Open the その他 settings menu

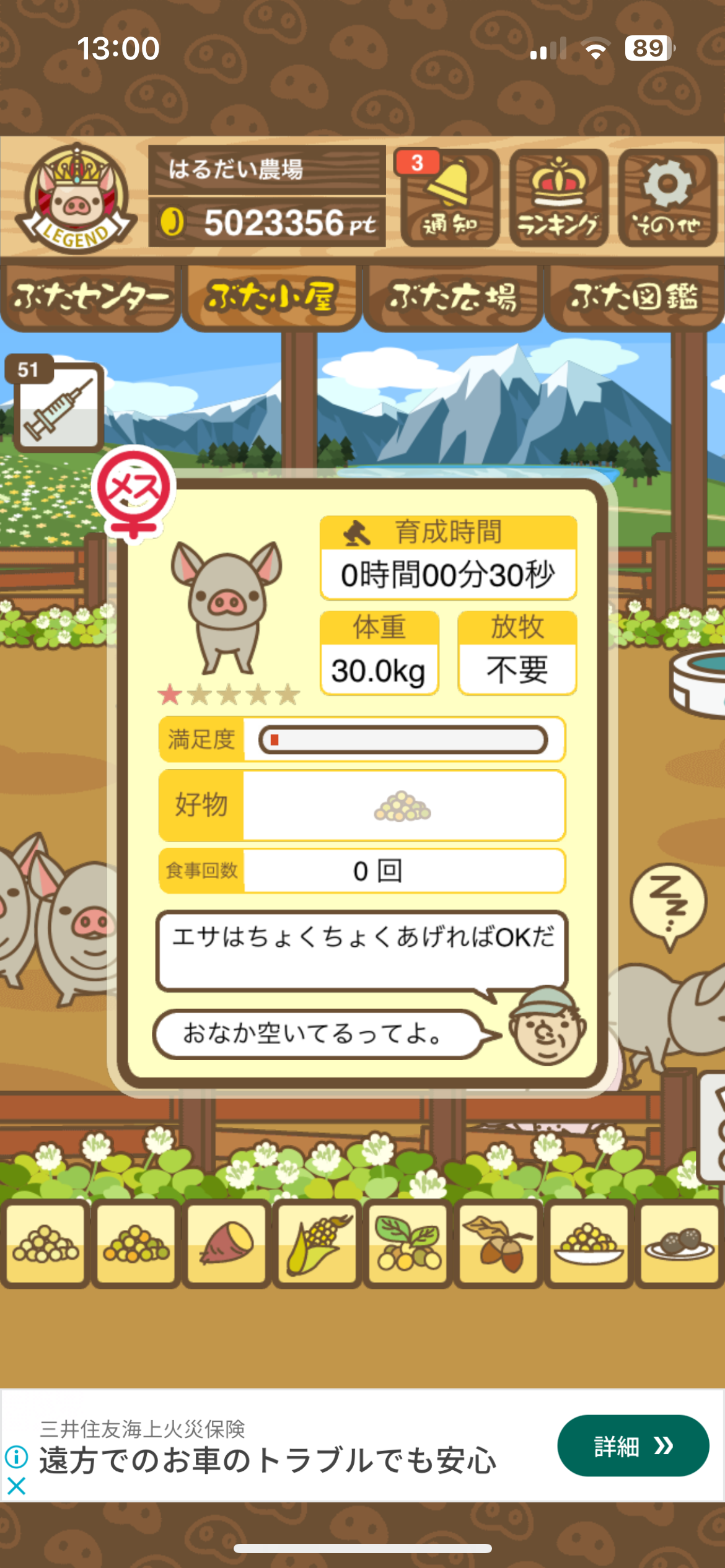(x=667, y=198)
